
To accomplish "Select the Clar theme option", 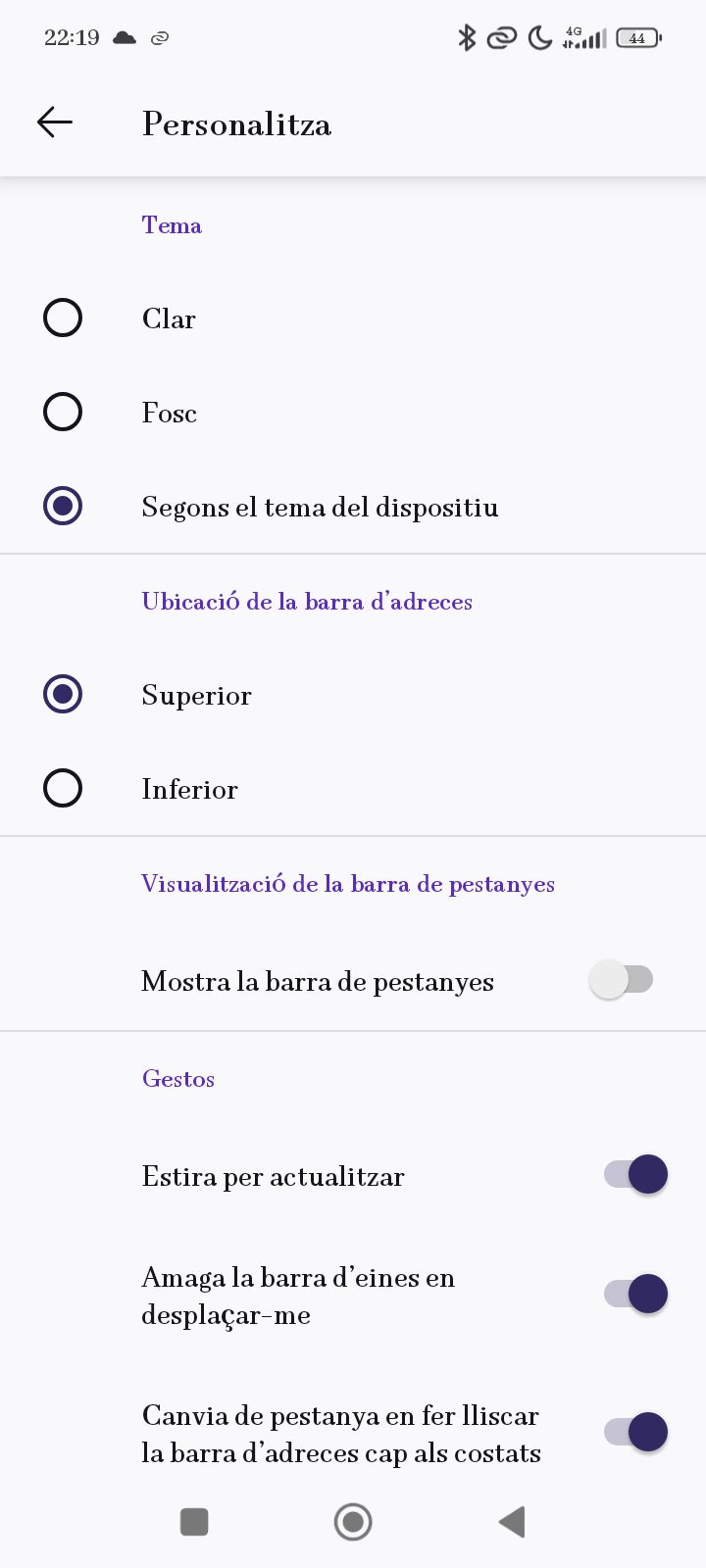I will (63, 318).
